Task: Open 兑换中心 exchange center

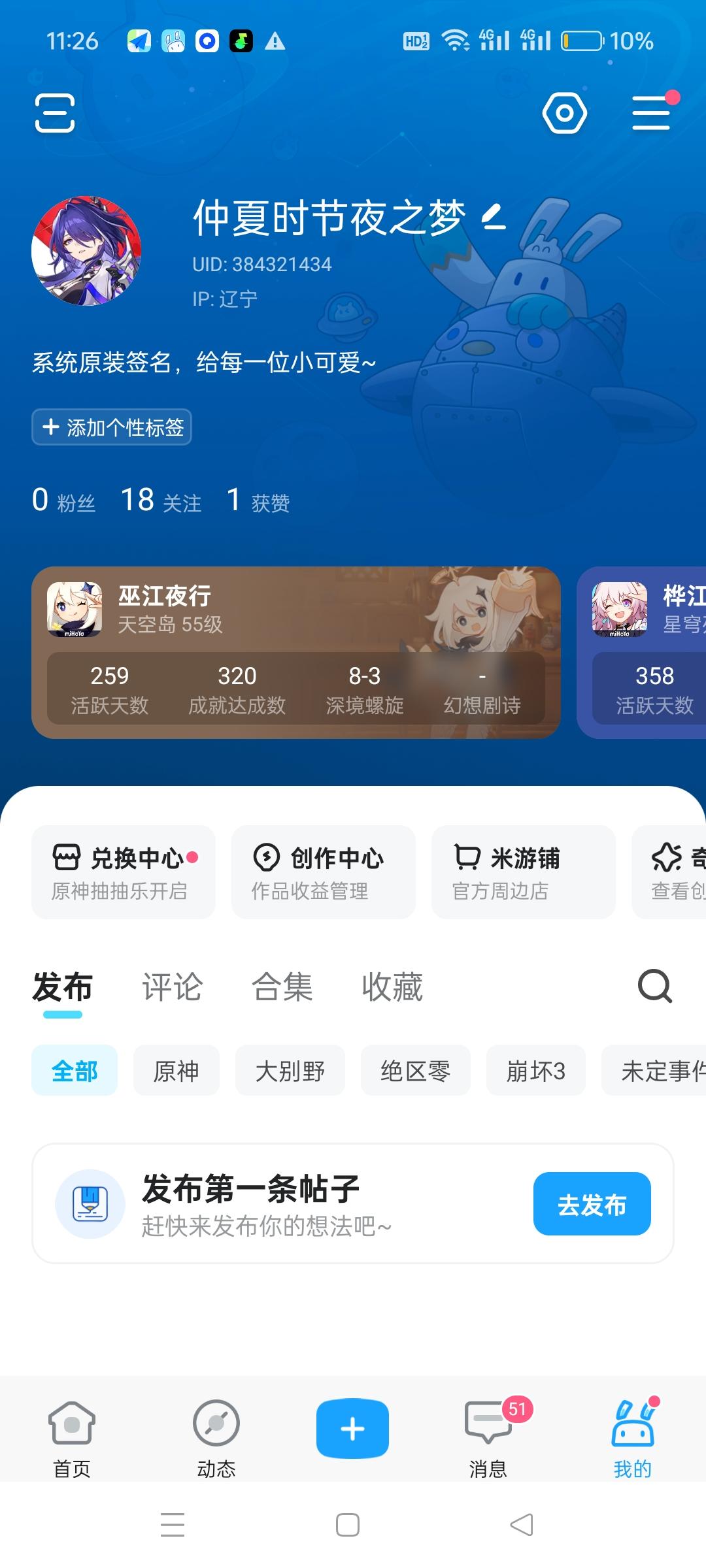Action: pos(123,872)
